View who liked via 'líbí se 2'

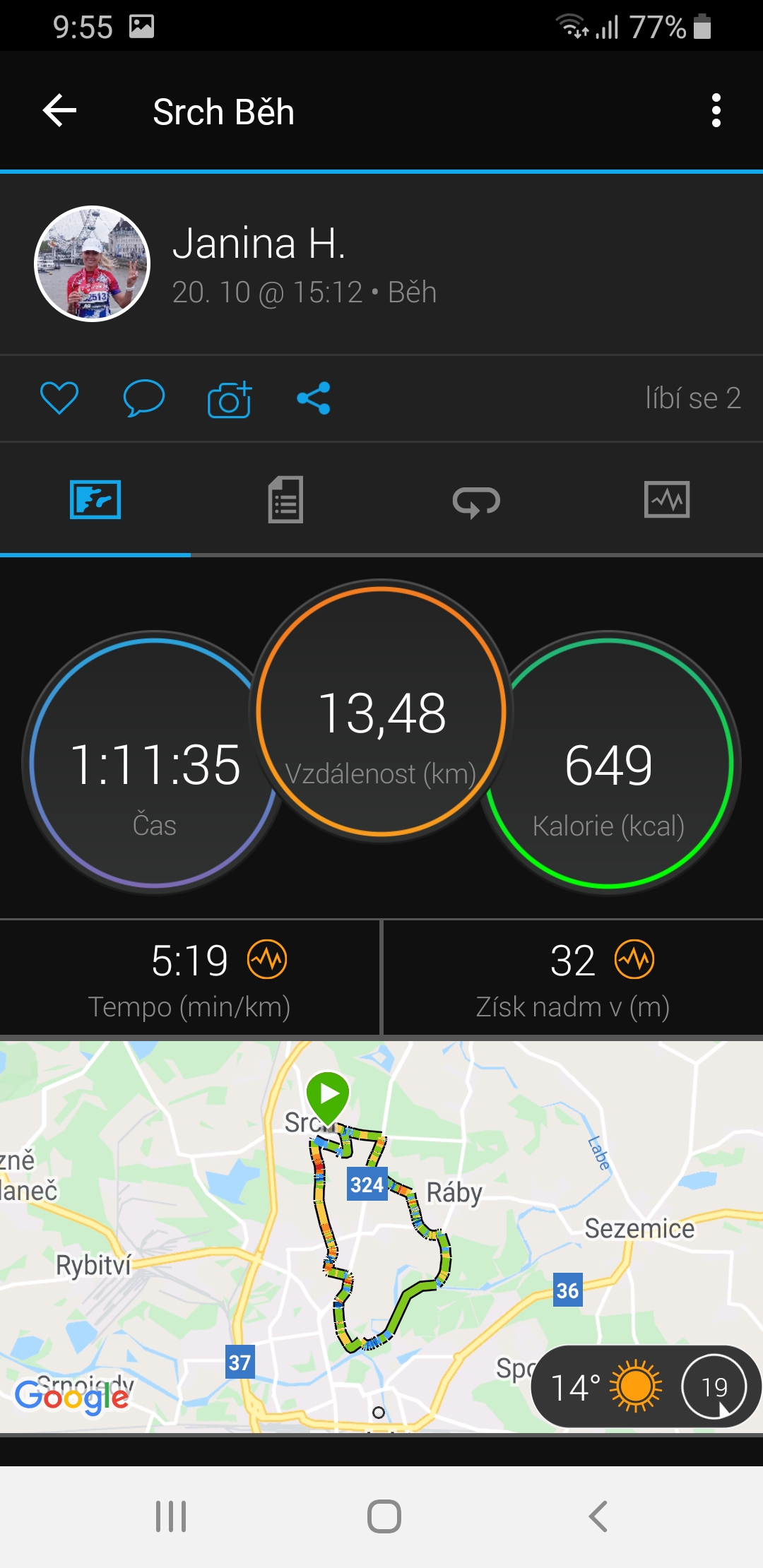[x=692, y=398]
